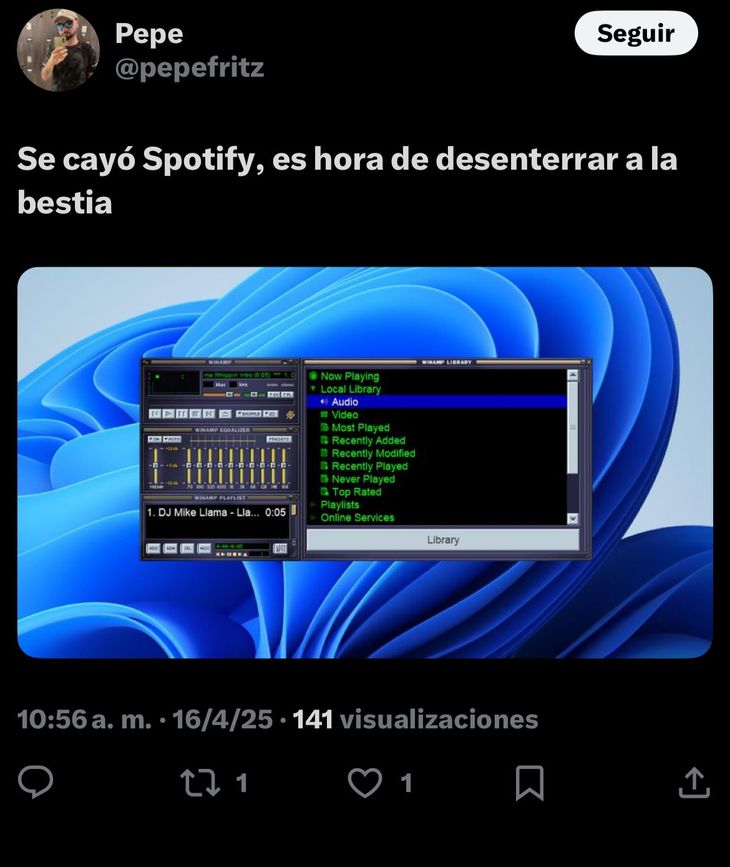
Task: Open the @pepefritz profile handle
Action: 189,68
